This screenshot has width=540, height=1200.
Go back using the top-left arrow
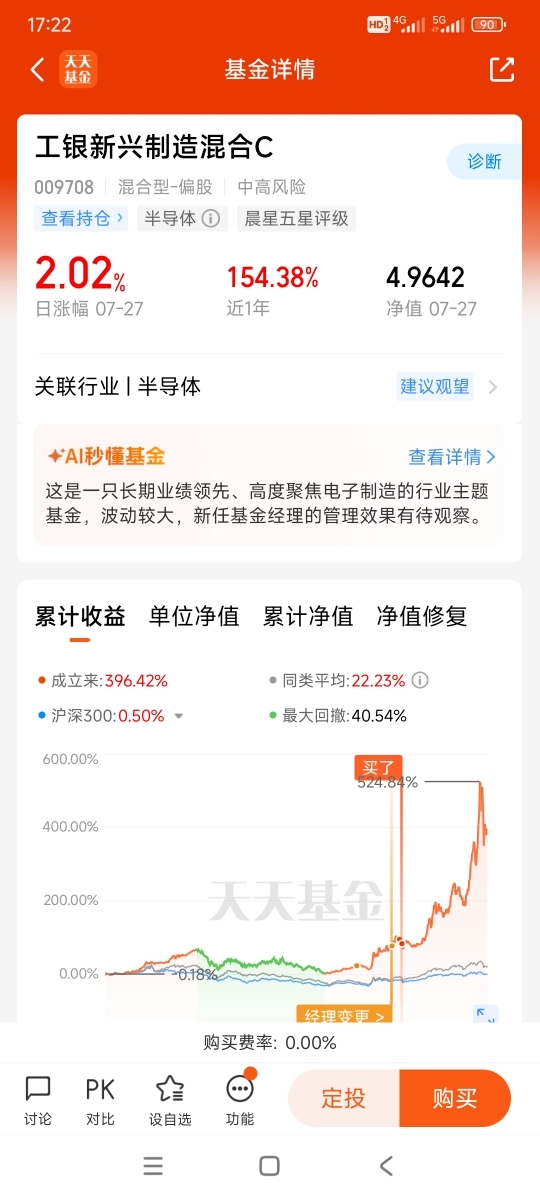[x=38, y=69]
